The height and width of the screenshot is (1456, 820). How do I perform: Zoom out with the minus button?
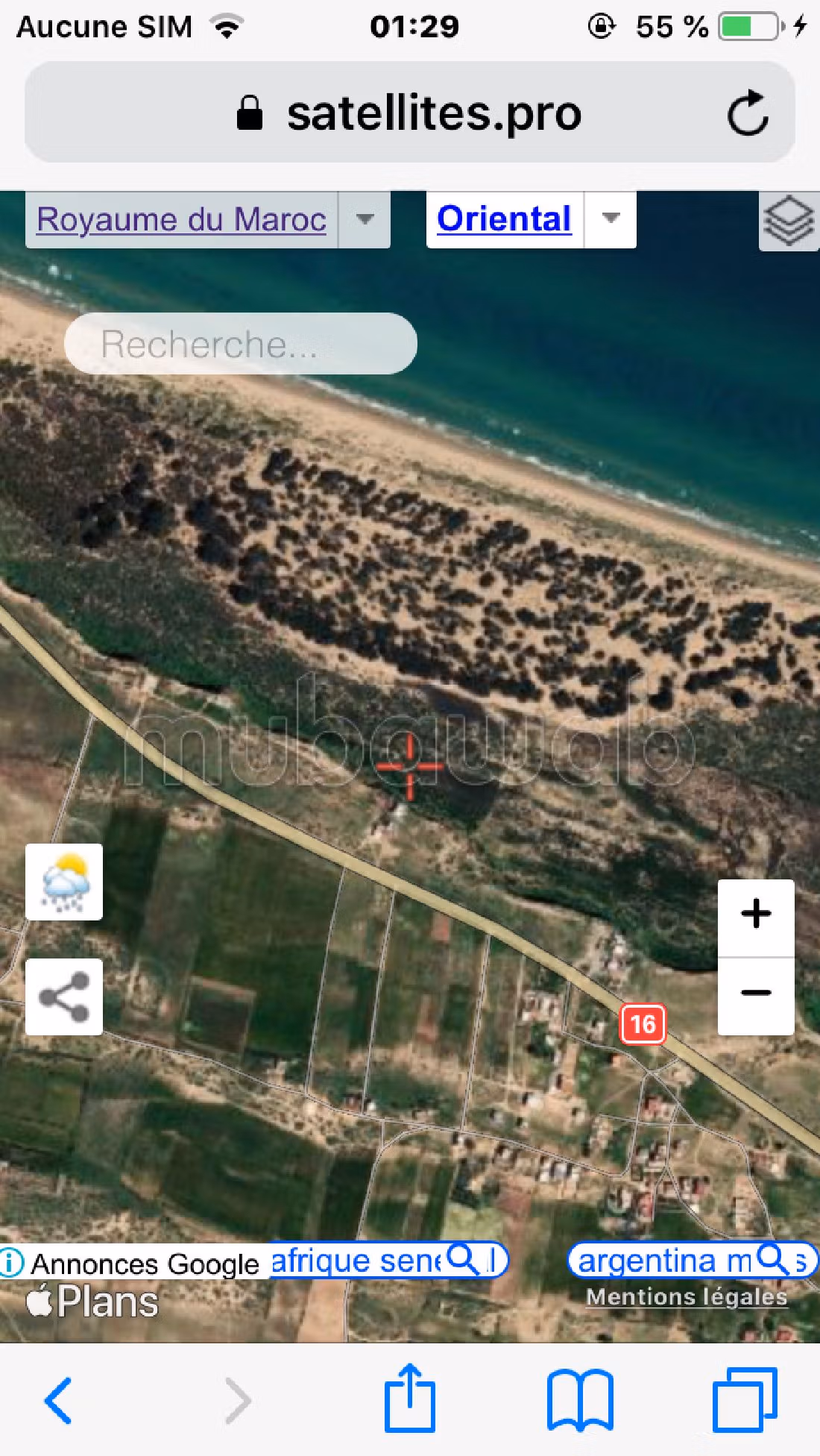tap(756, 993)
